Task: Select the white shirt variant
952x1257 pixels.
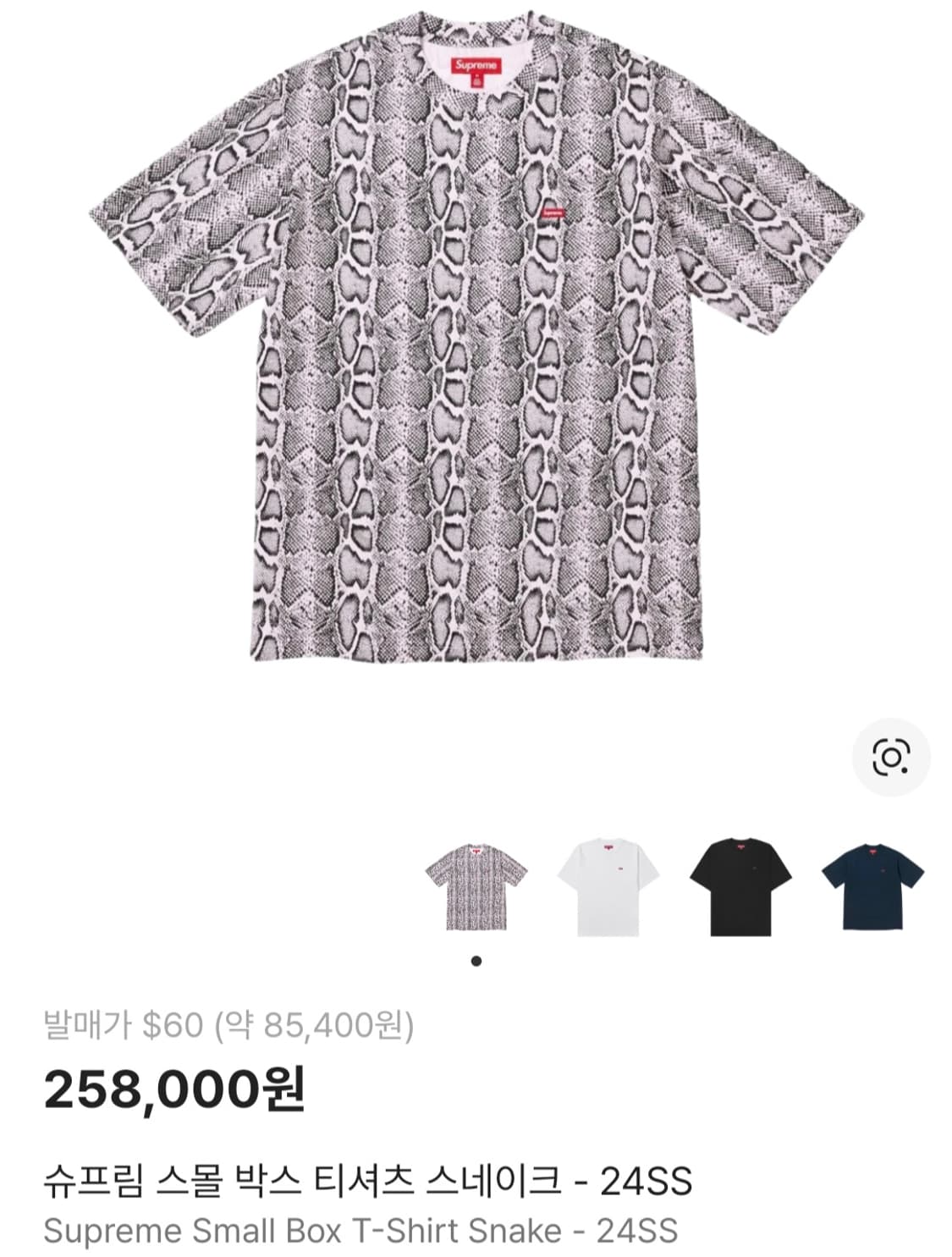Action: coord(608,886)
